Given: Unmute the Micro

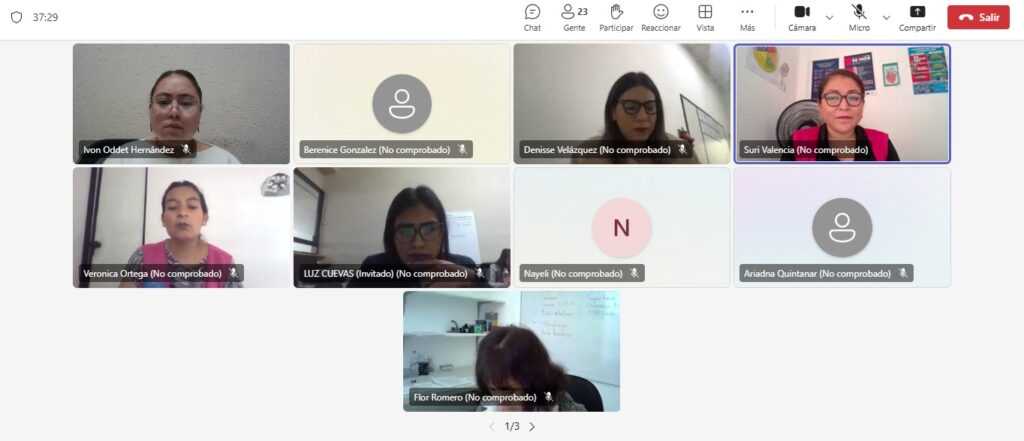Looking at the screenshot, I should (x=858, y=17).
